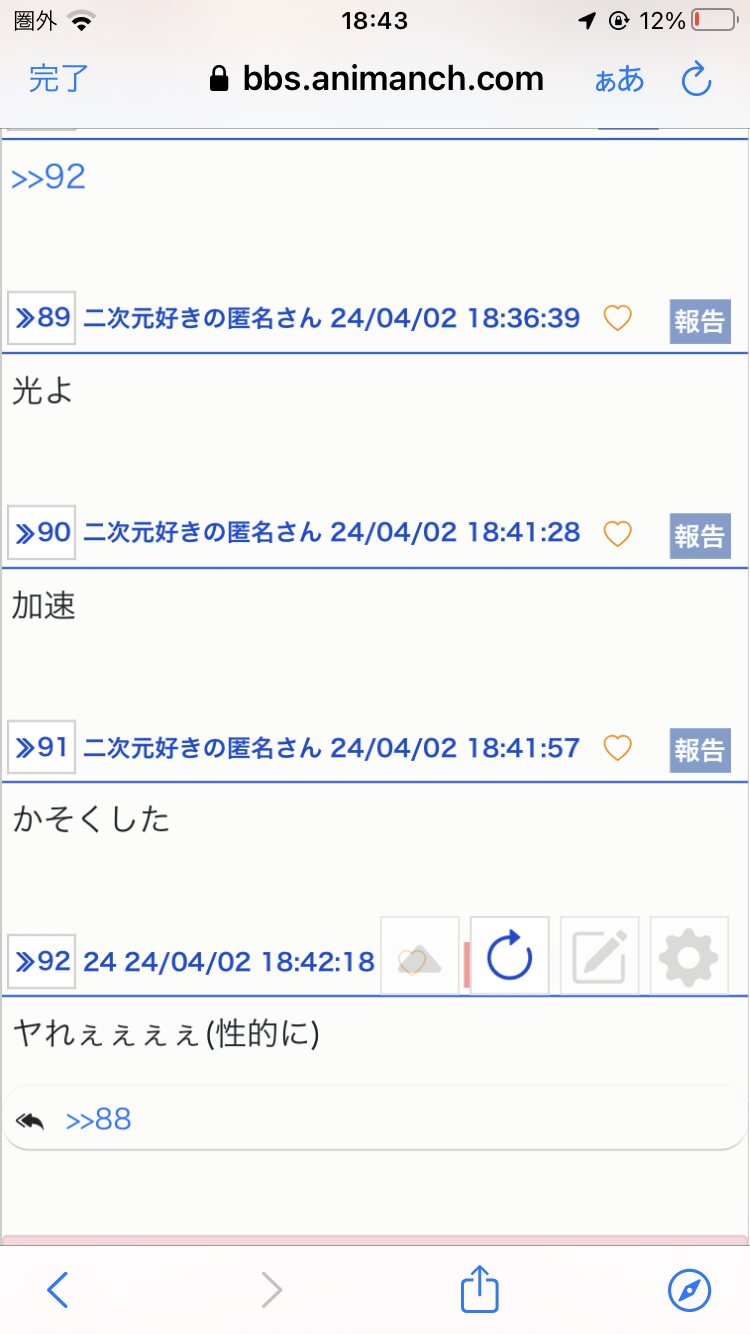Tap 完了 to close the browser view
Image resolution: width=750 pixels, height=1334 pixels.
pos(59,78)
